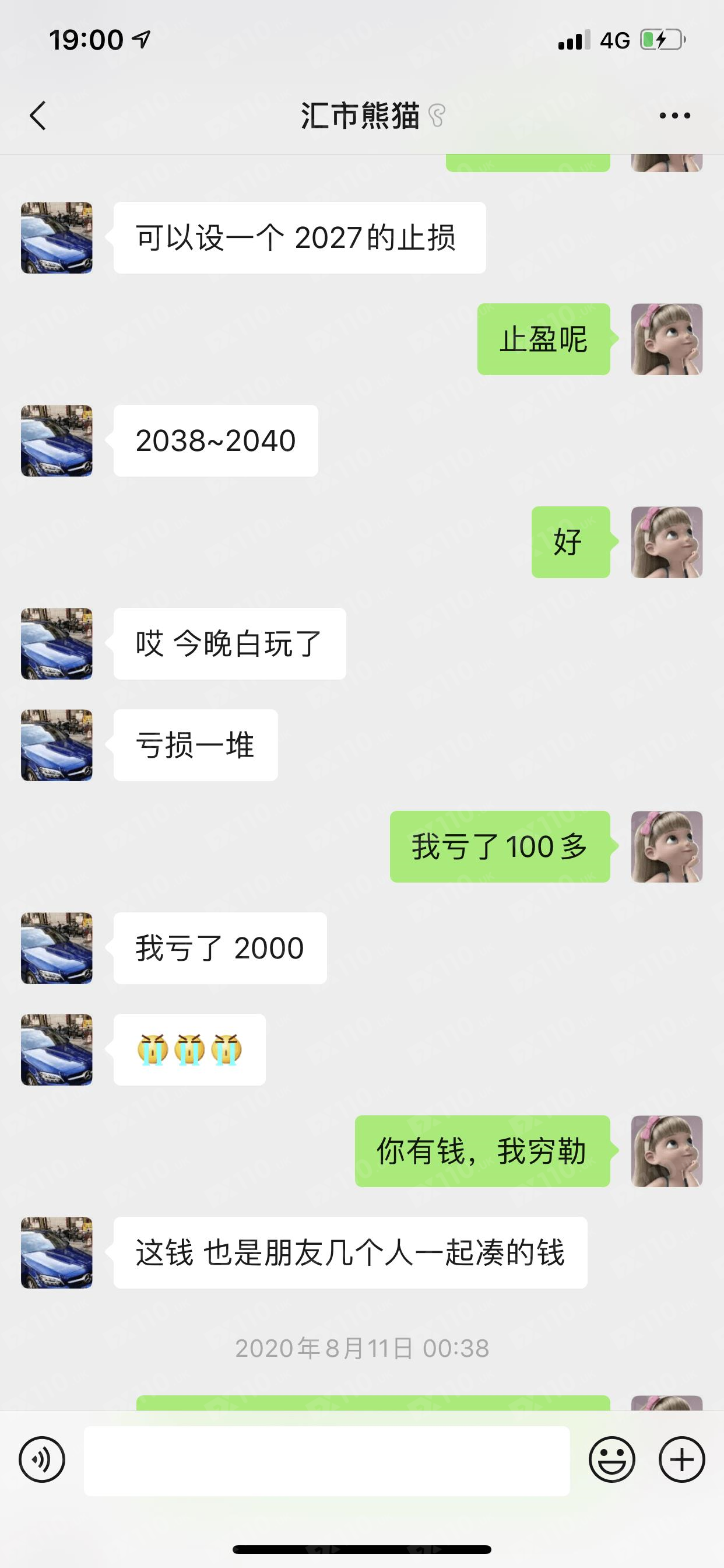Open the chat info overflow menu
This screenshot has height=1568, width=724.
(x=674, y=116)
